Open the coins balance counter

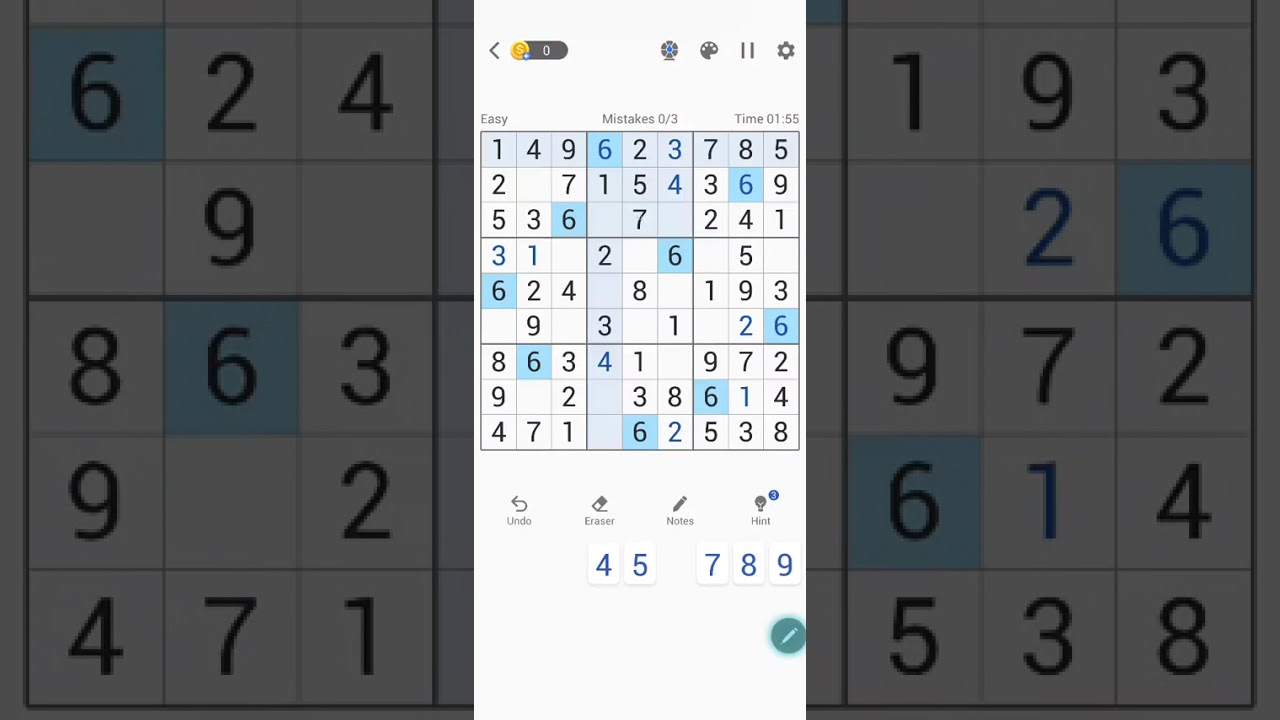pos(540,51)
